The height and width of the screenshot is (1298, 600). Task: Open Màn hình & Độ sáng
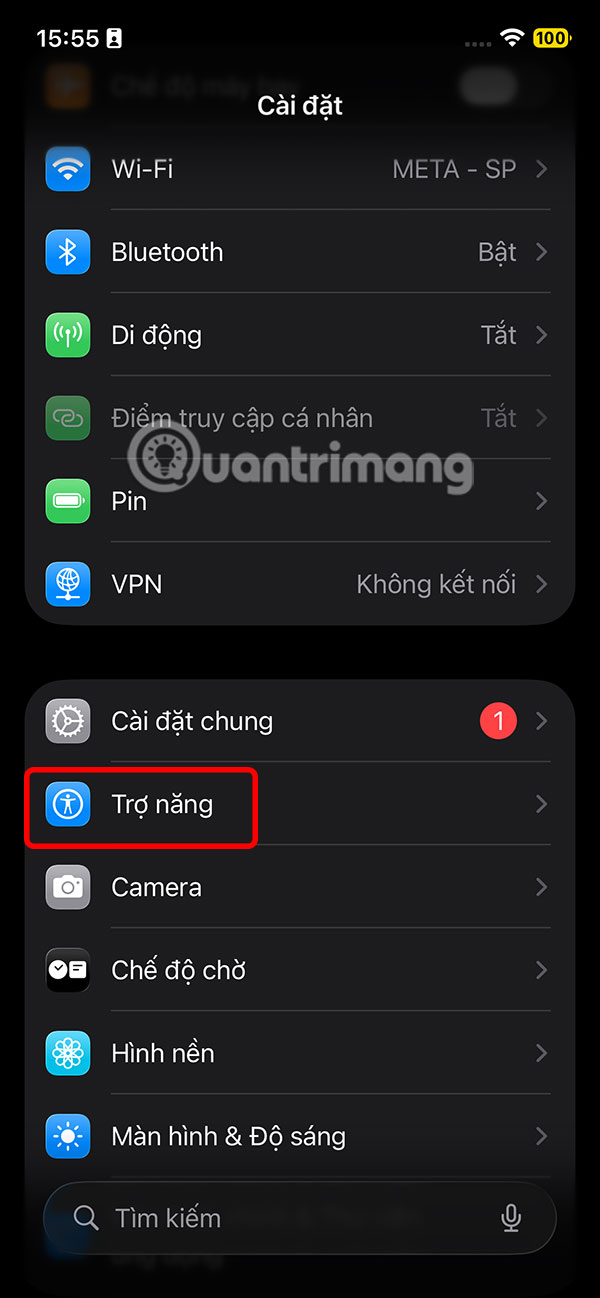point(300,1136)
